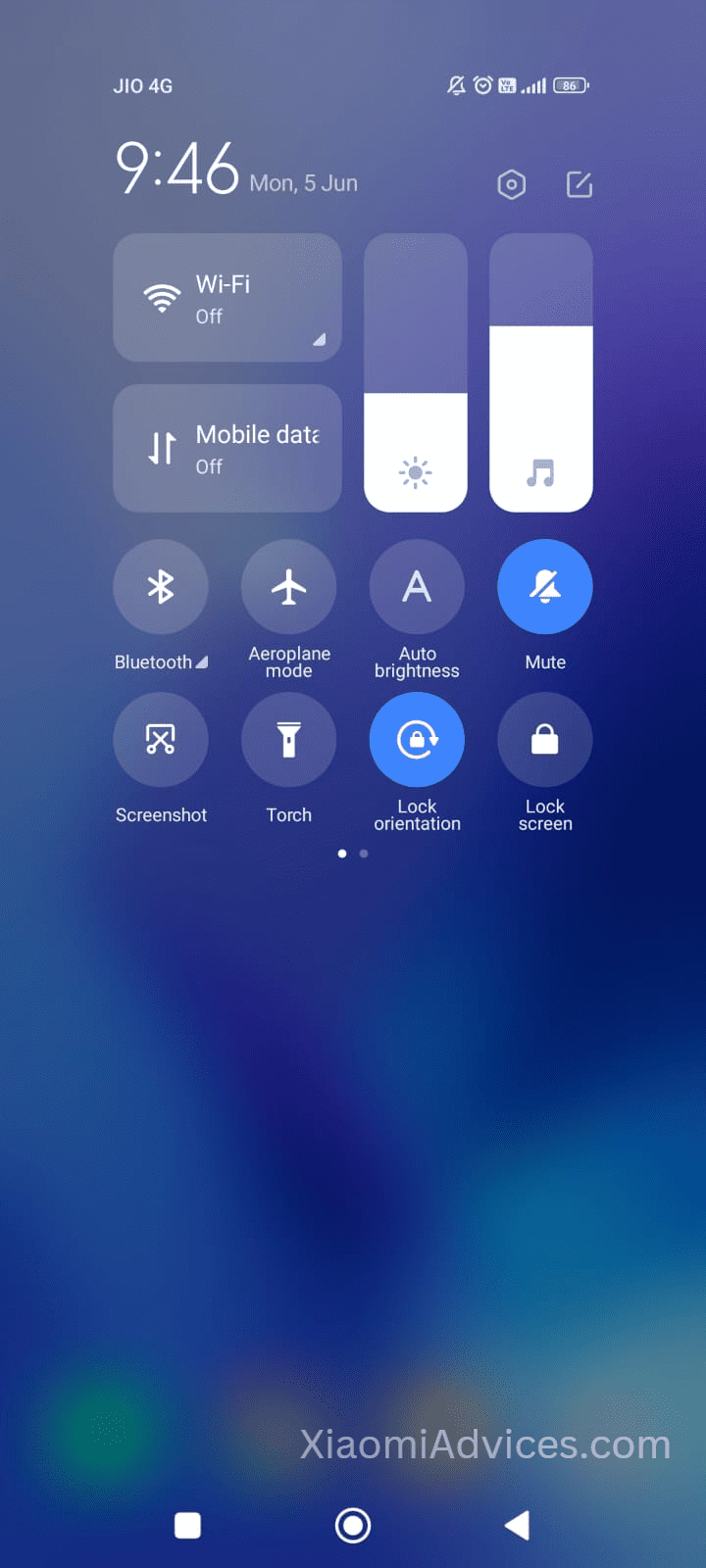Open settings via the hexagon gear icon
This screenshot has height=1568, width=706.
point(511,184)
